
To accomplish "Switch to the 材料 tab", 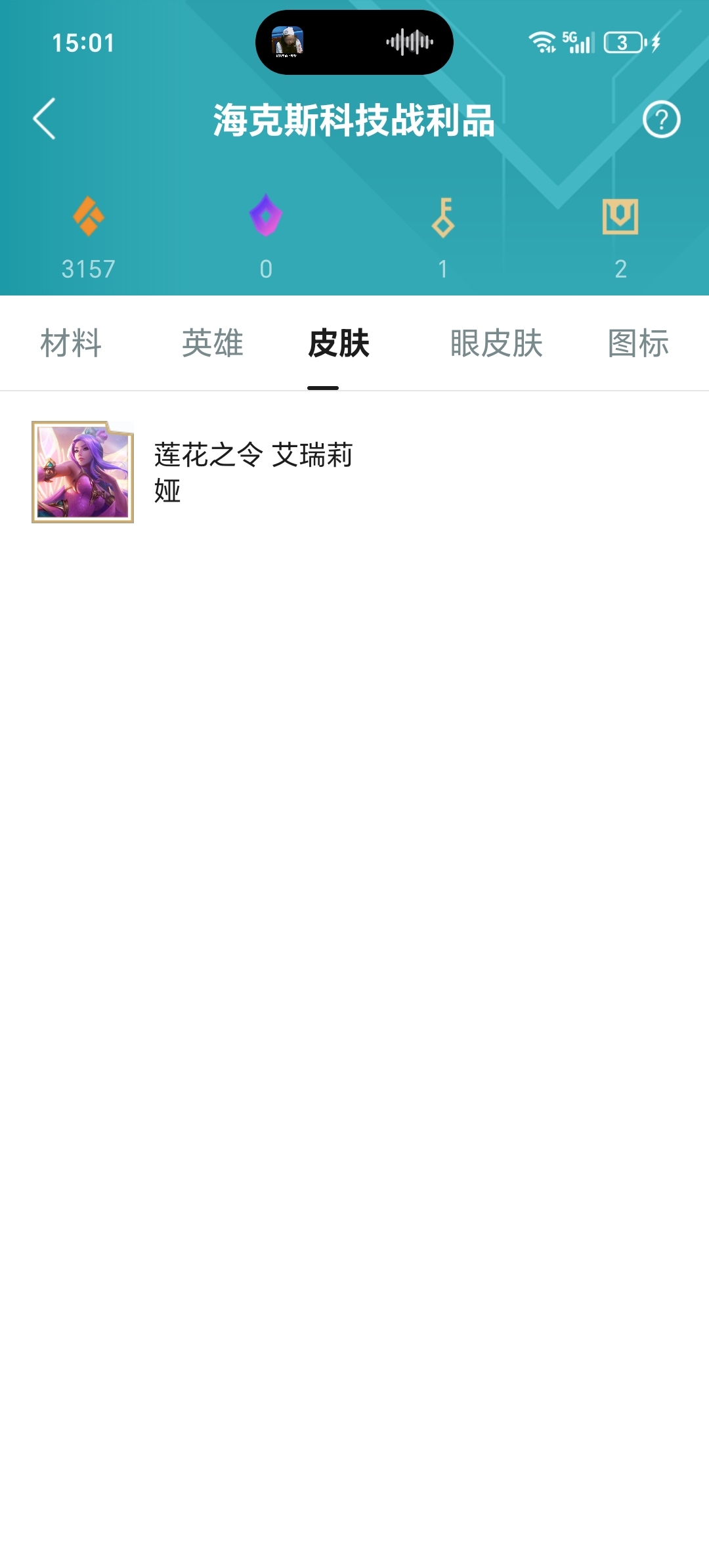I will pyautogui.click(x=71, y=343).
